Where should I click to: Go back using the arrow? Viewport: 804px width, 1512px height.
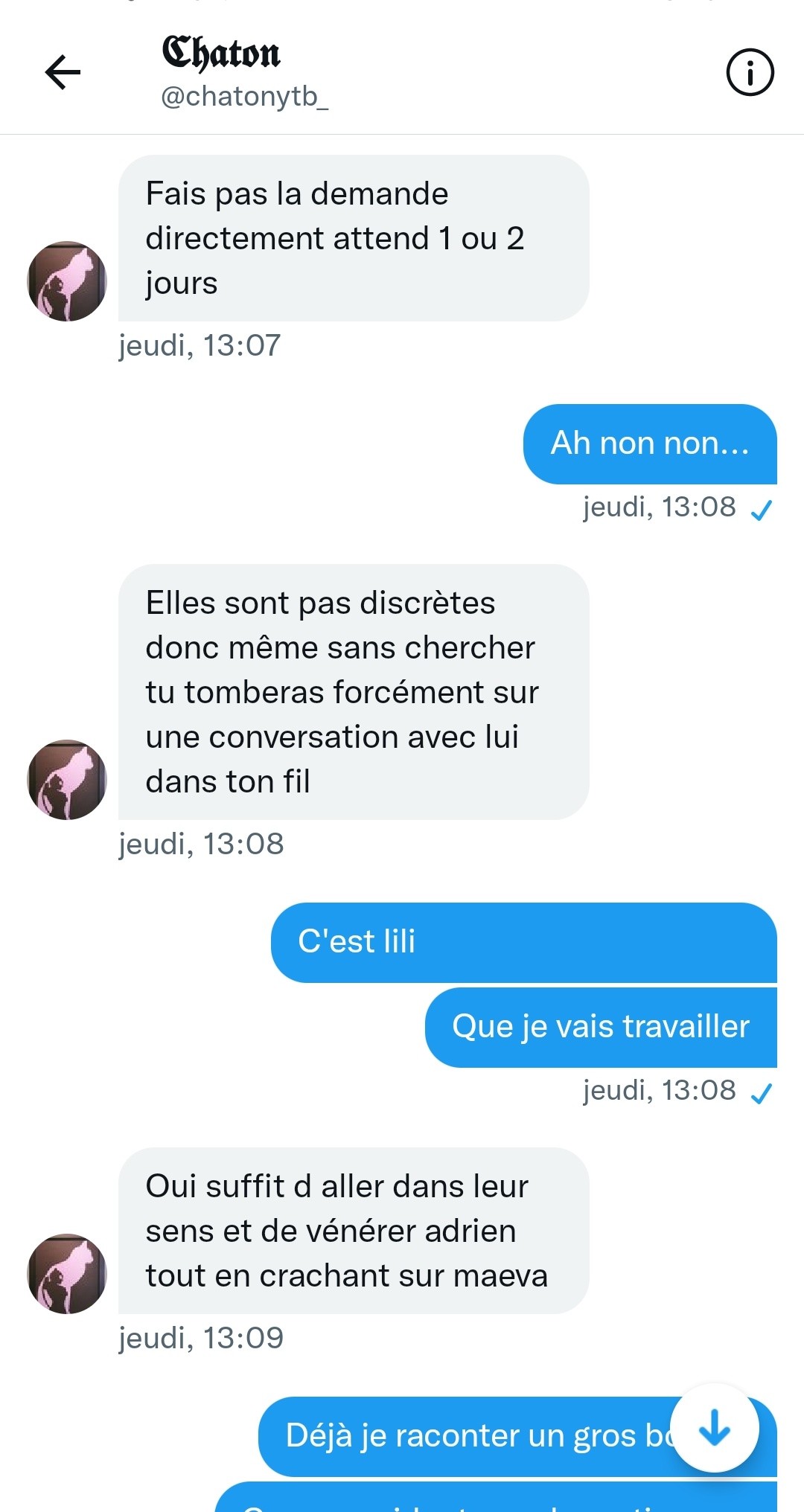pyautogui.click(x=63, y=72)
